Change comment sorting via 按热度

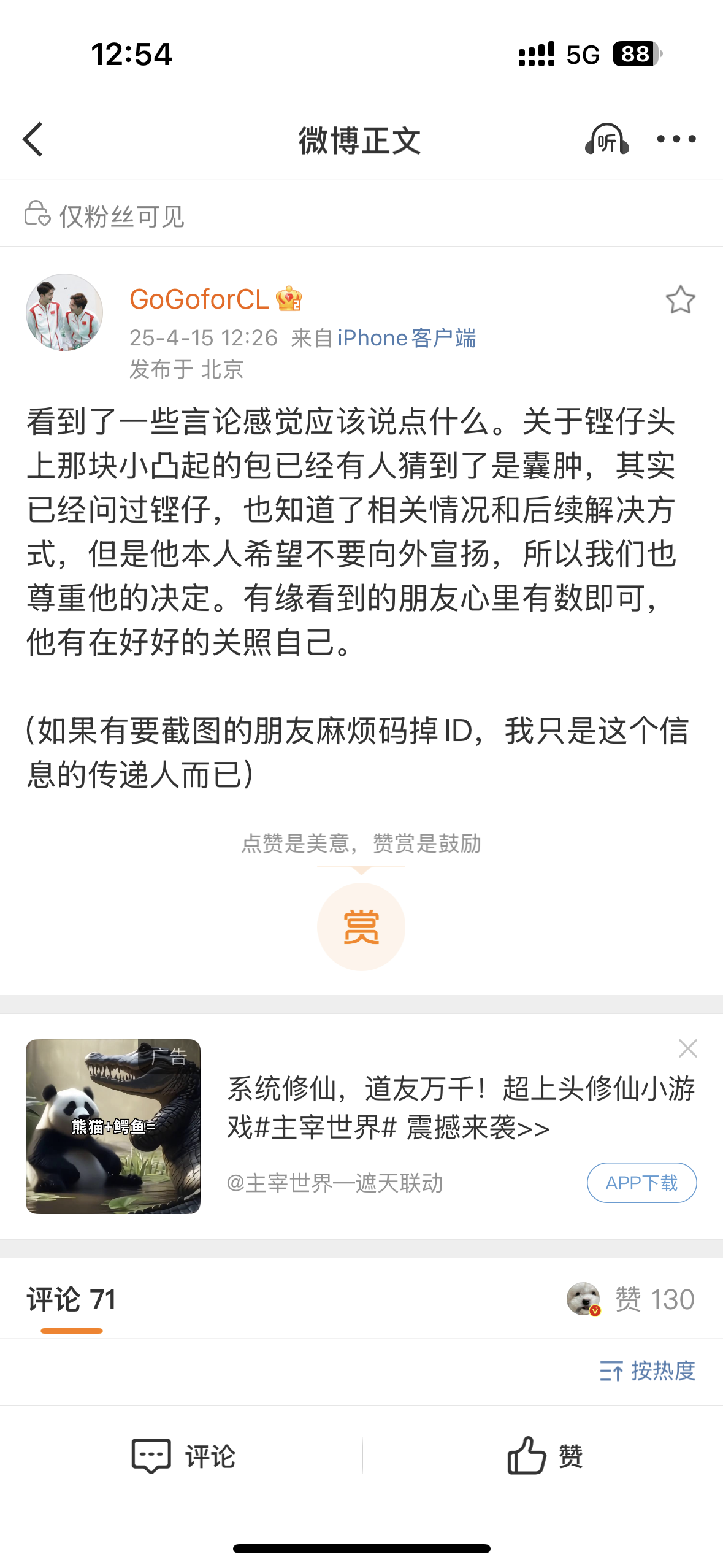tap(648, 1370)
